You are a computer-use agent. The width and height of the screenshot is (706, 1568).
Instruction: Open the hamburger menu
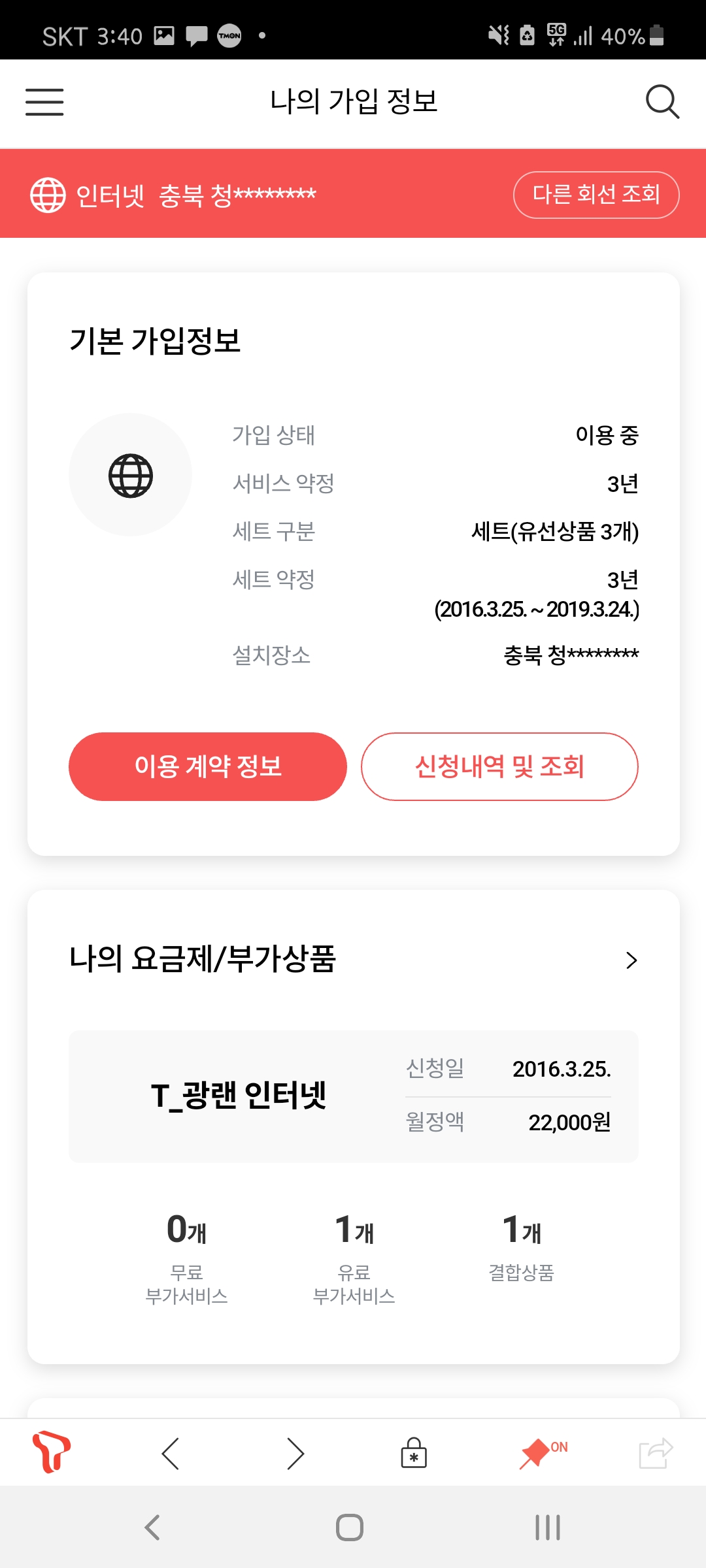click(44, 102)
